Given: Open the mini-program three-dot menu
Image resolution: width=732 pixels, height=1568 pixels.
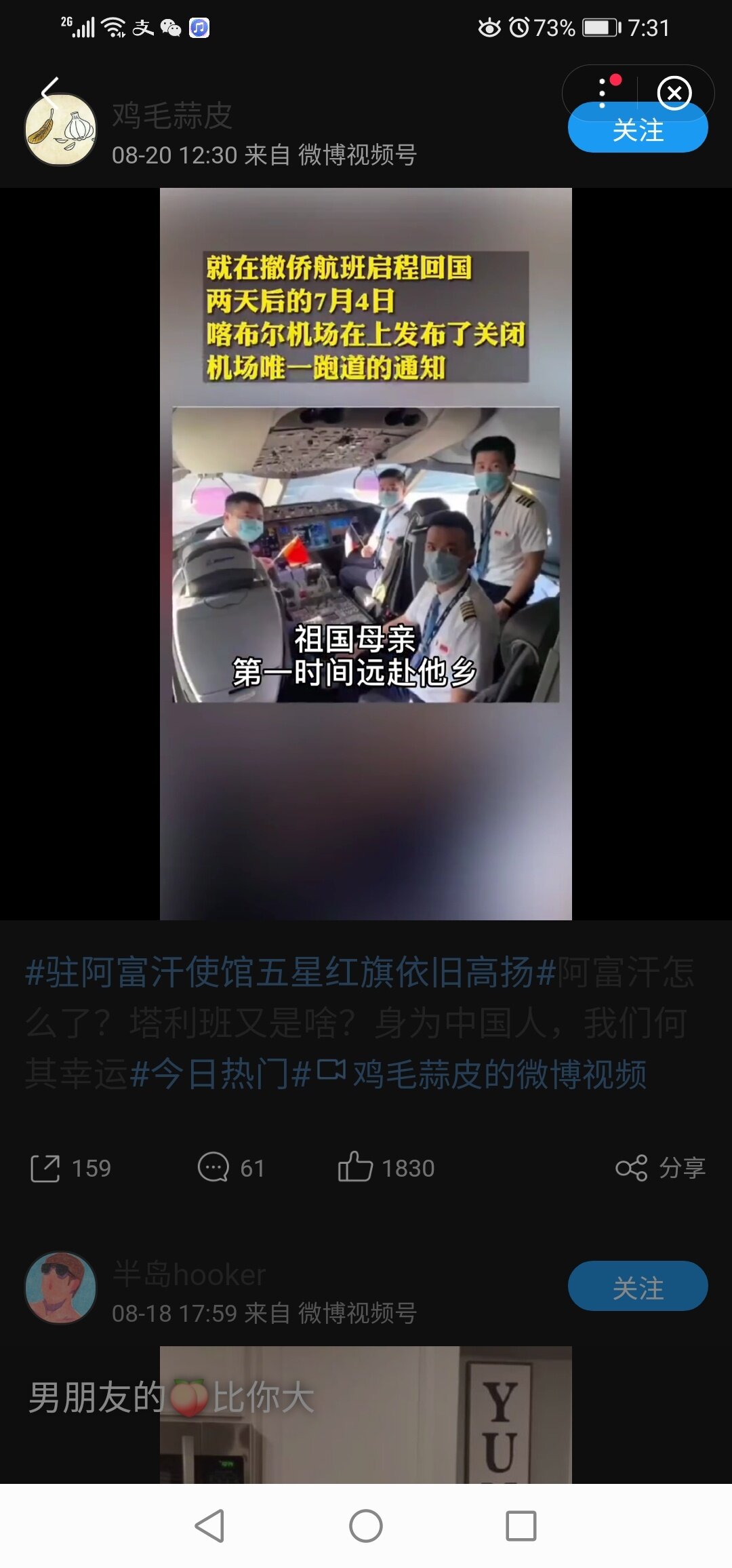Looking at the screenshot, I should pos(602,93).
